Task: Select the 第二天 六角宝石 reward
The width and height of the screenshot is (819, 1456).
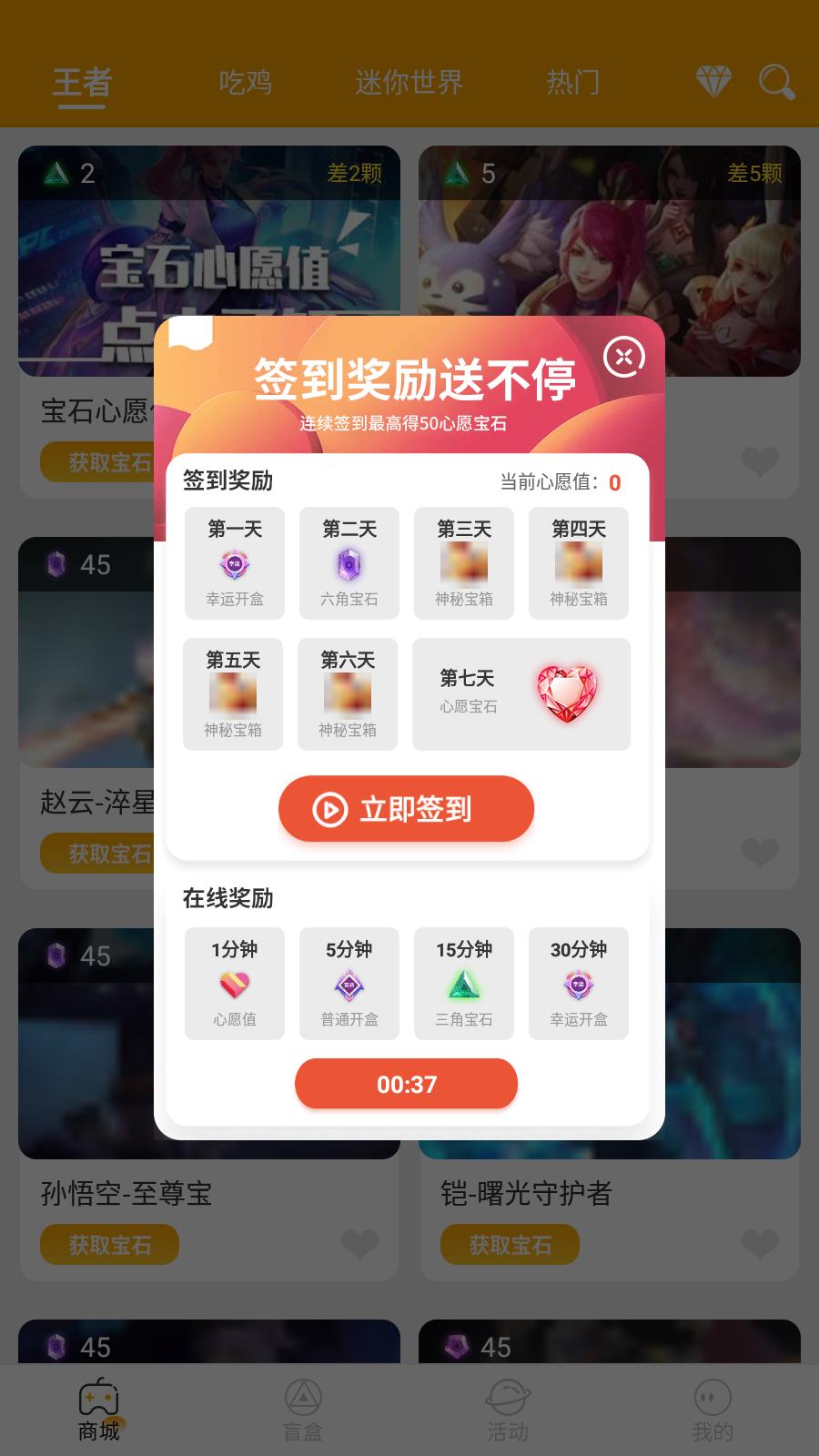Action: click(349, 563)
